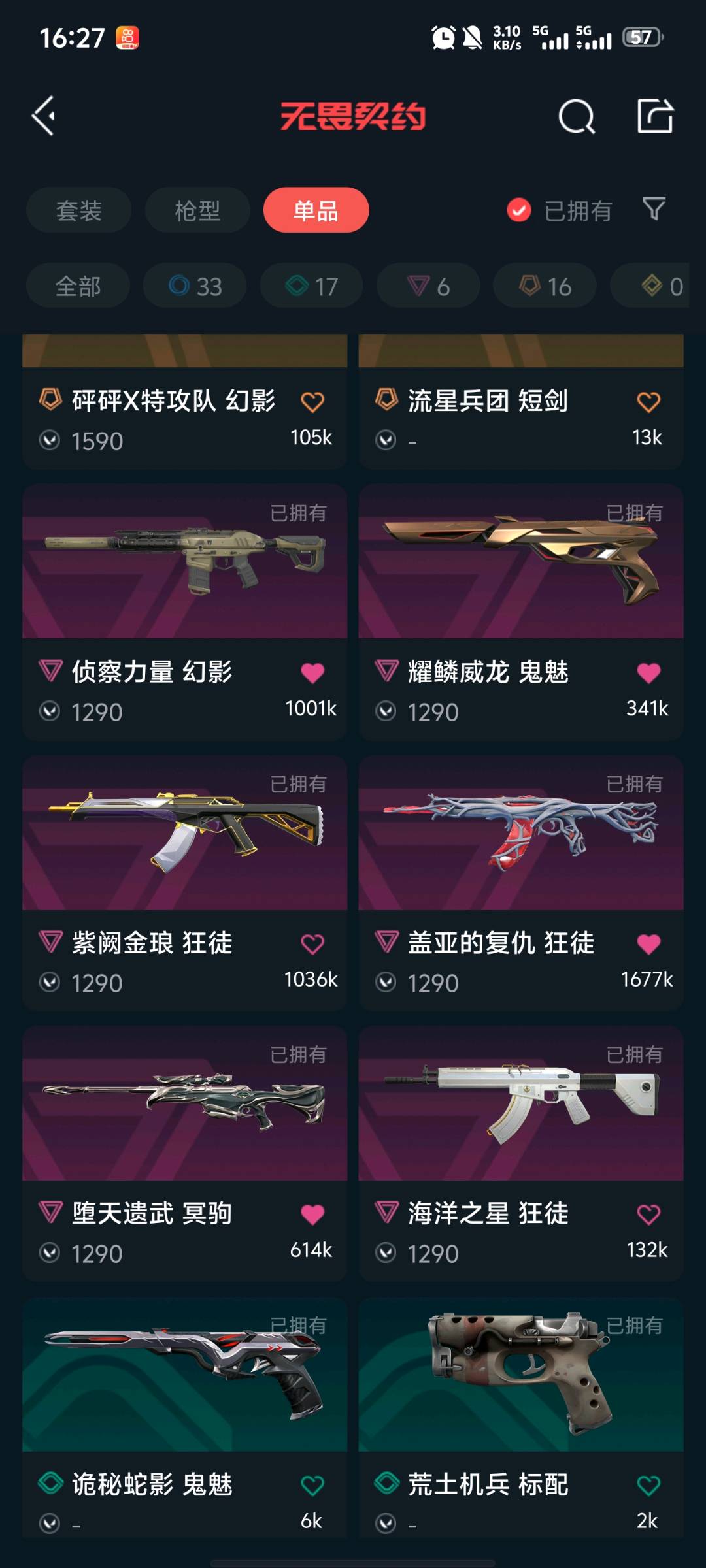Unlike the 盖亚的复仇 狂徒 skin
The height and width of the screenshot is (1568, 706).
coord(648,943)
